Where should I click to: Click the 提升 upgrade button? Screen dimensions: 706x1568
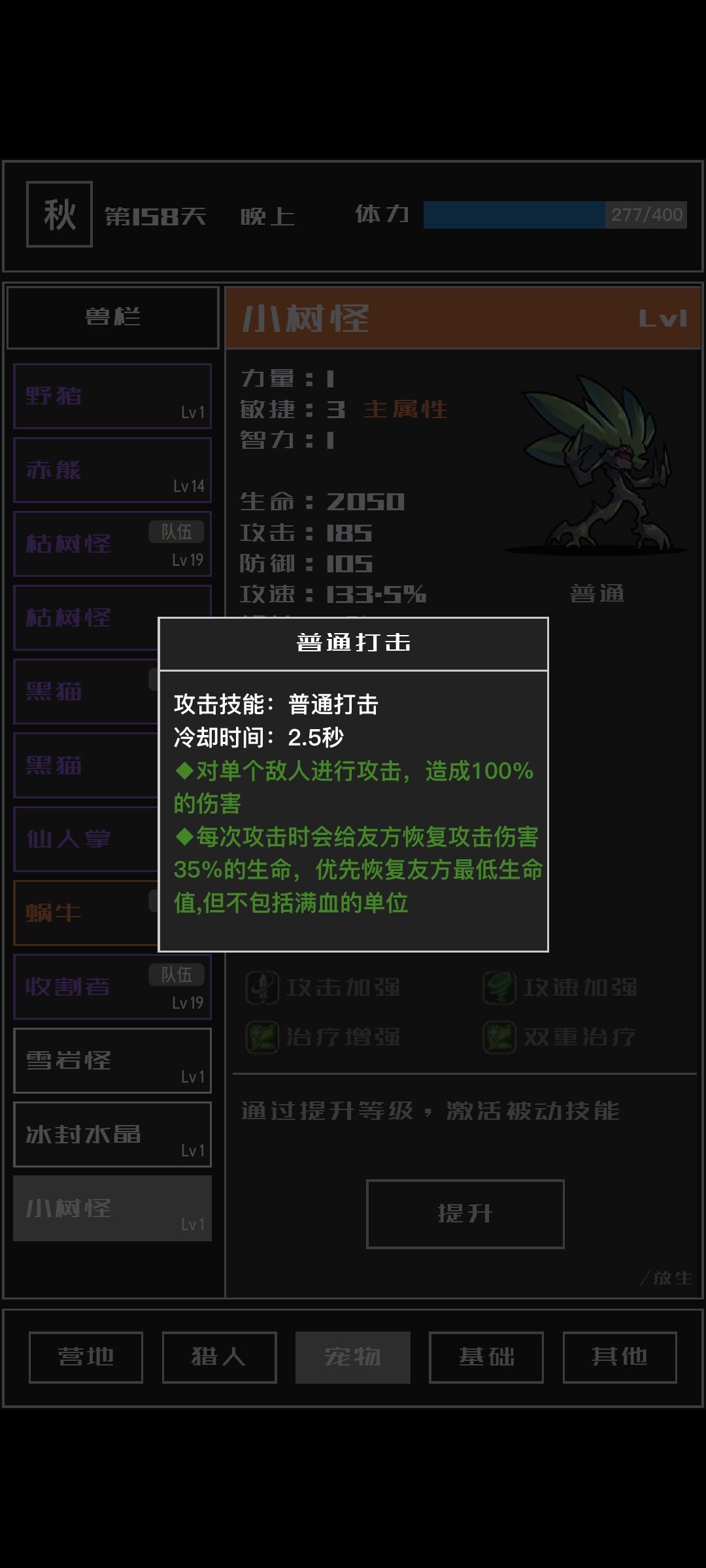tap(465, 1214)
